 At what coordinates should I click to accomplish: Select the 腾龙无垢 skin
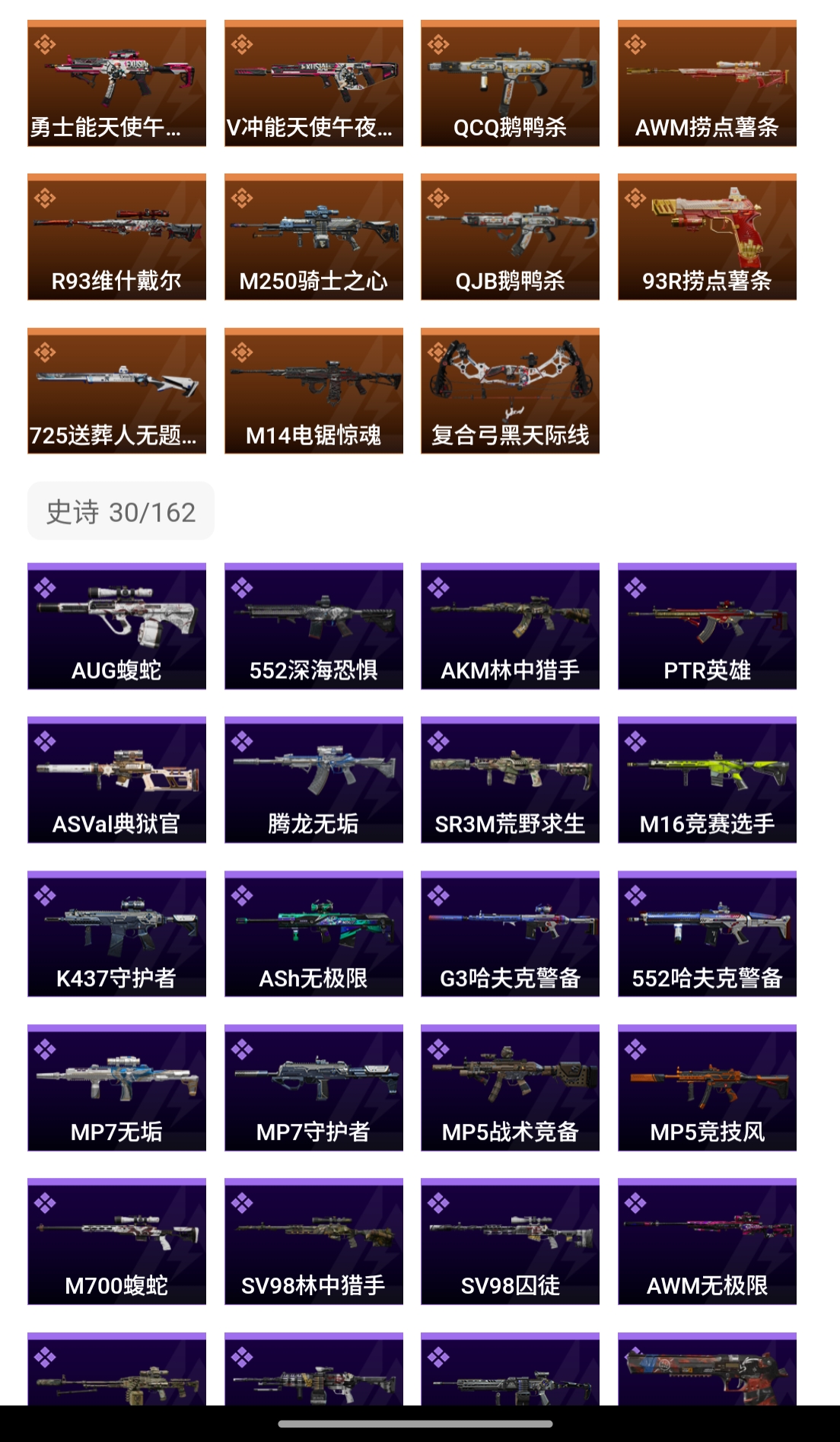tap(313, 780)
